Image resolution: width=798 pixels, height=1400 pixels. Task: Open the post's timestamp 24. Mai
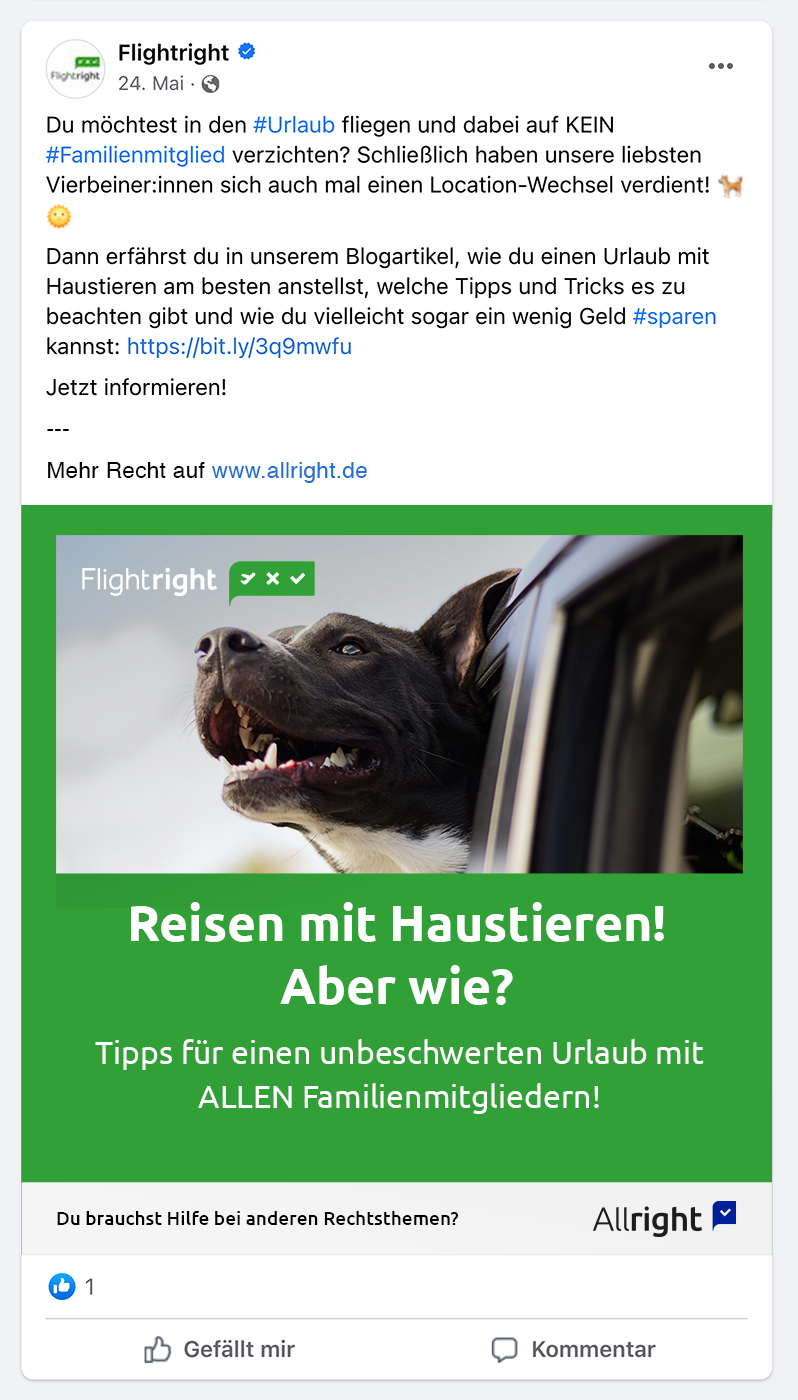pos(151,84)
